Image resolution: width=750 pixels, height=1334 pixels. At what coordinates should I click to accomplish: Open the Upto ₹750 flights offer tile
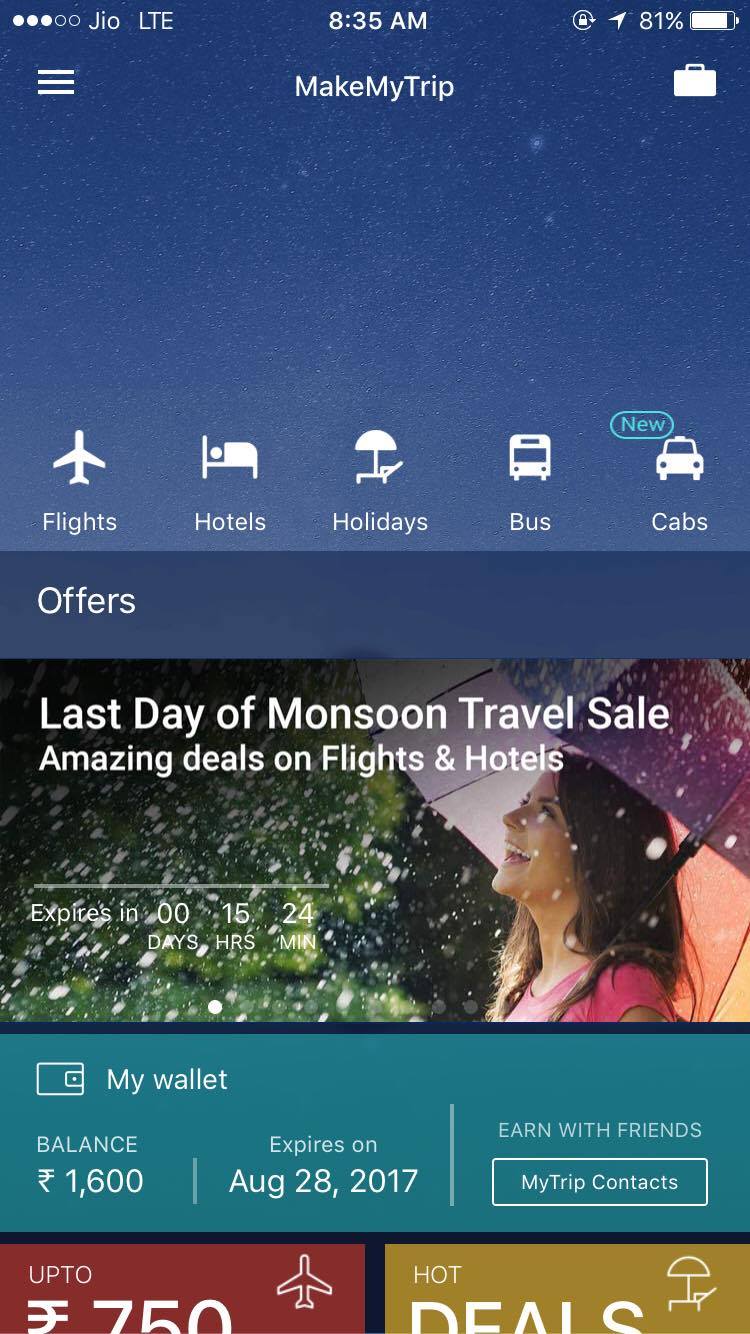coord(182,1290)
